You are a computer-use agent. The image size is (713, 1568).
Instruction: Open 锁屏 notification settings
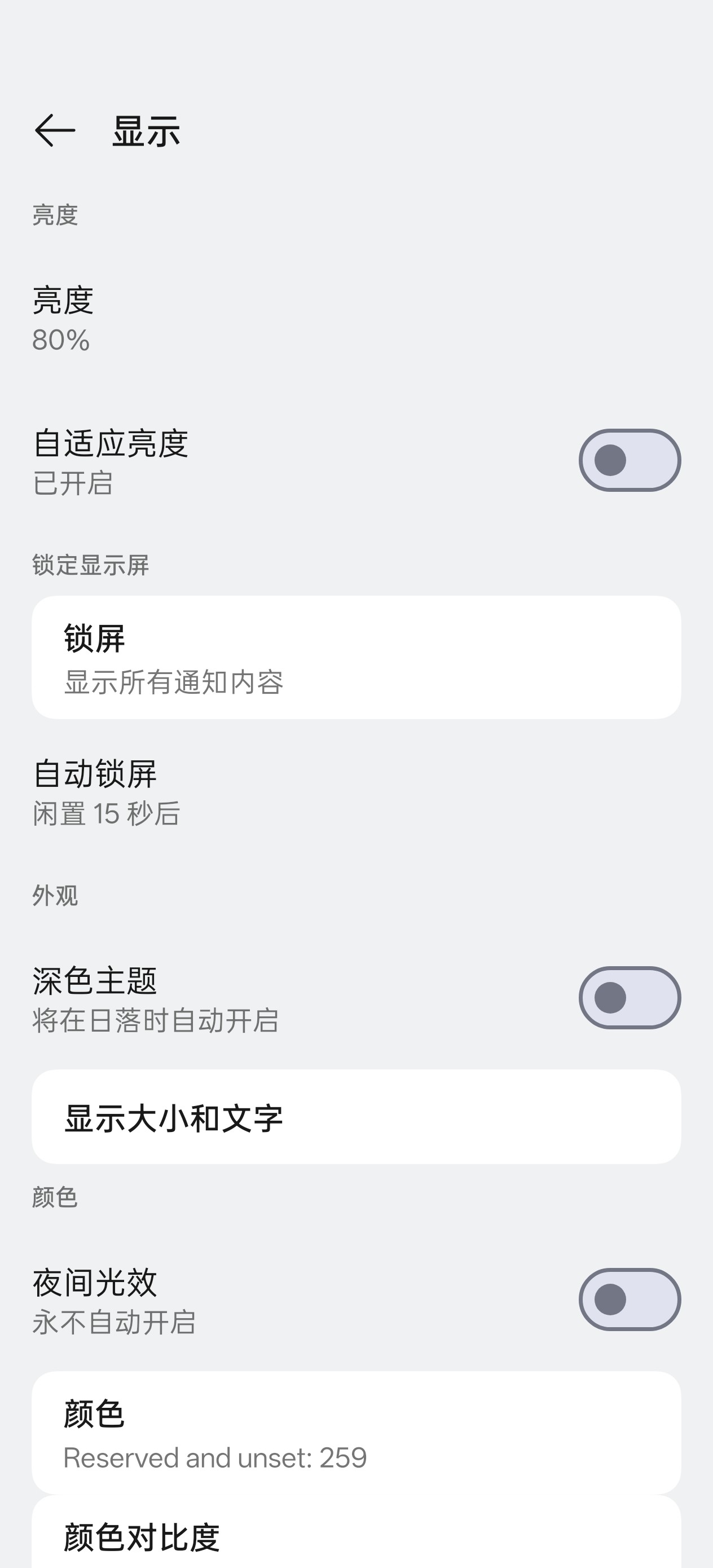(356, 658)
